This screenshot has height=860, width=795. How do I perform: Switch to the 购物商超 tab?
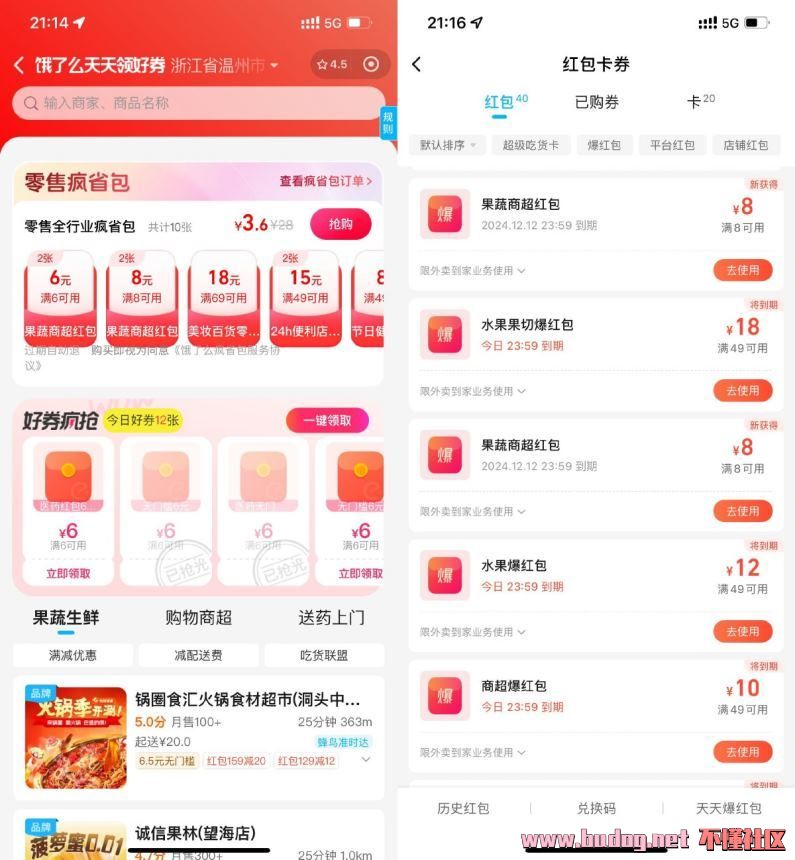(x=198, y=618)
